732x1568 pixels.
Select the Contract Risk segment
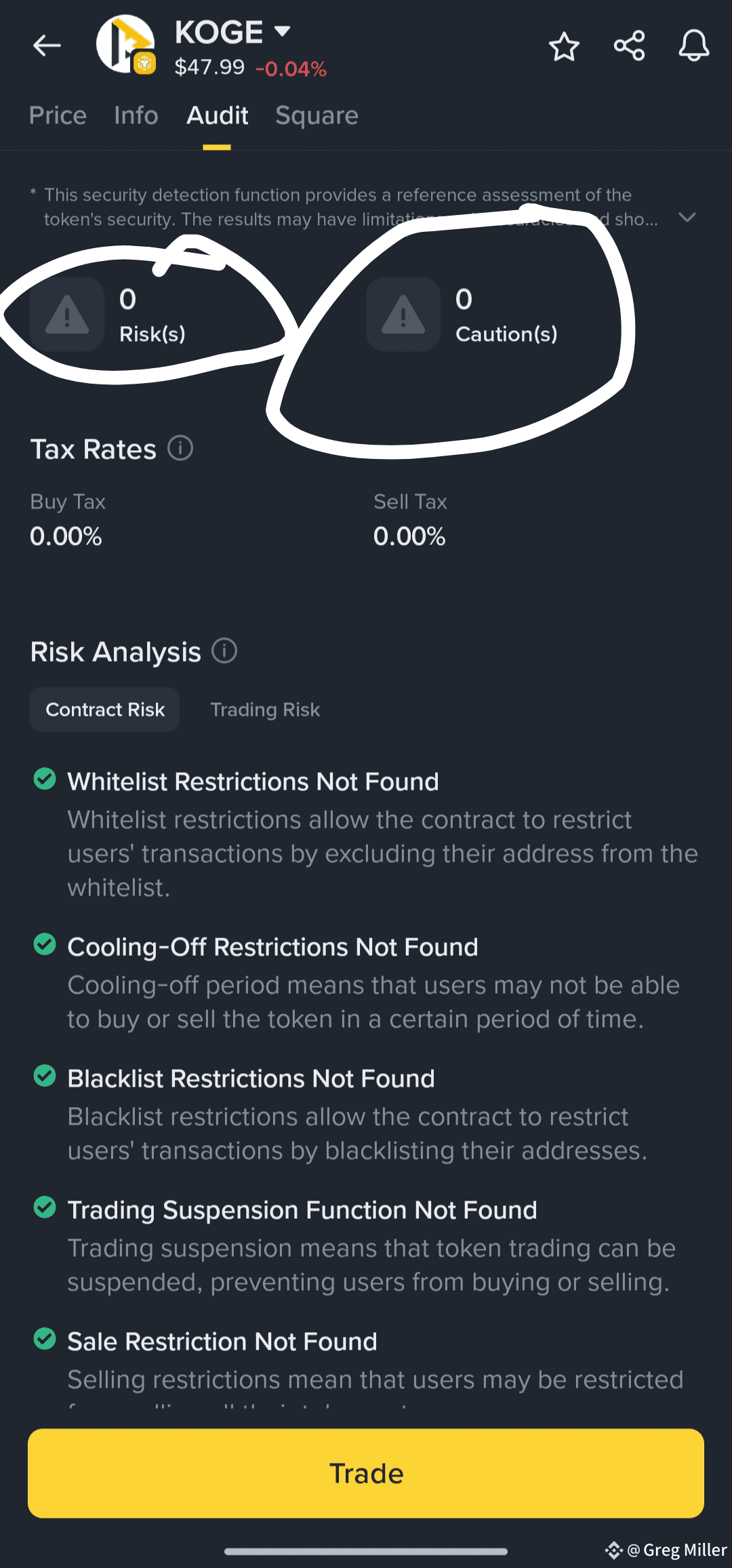pyautogui.click(x=105, y=710)
